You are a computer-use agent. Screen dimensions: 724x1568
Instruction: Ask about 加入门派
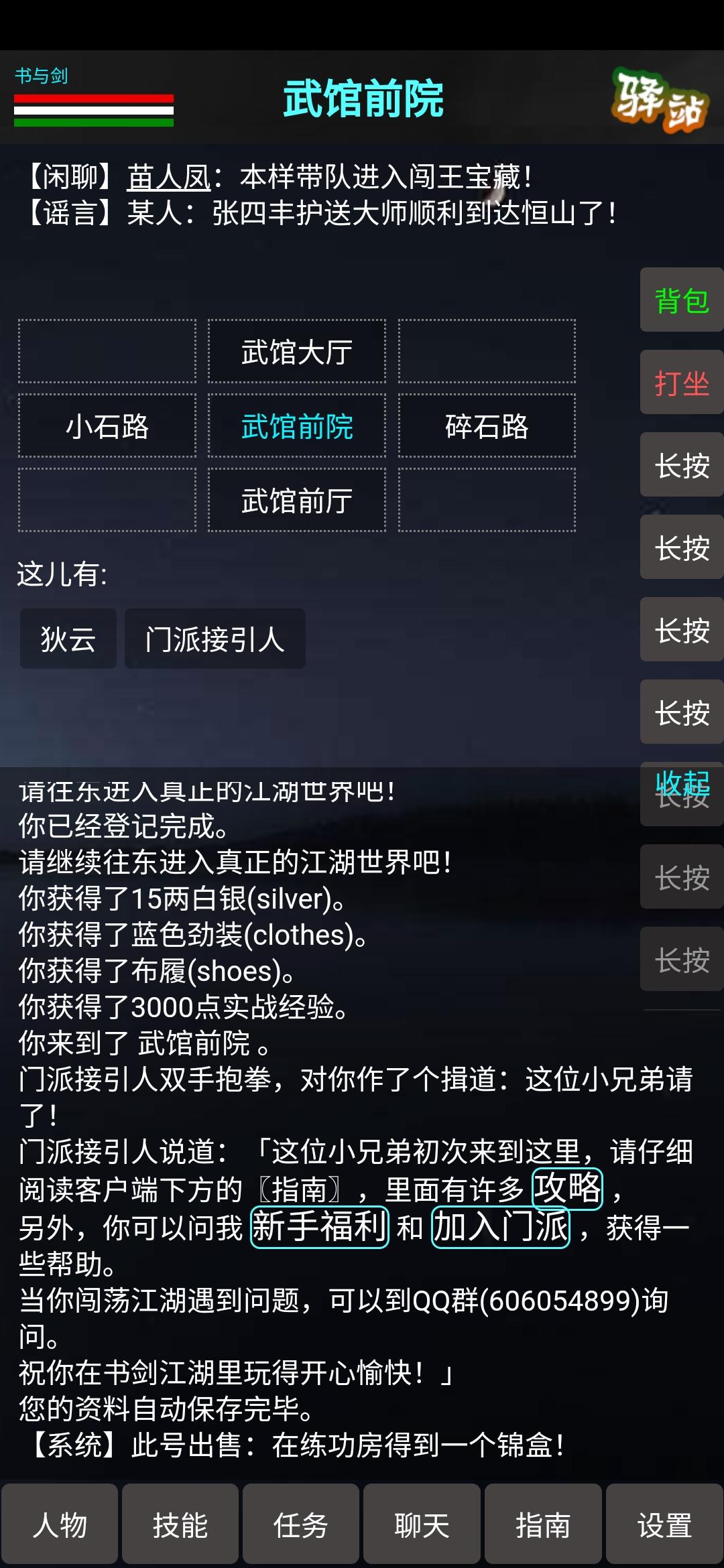point(501,1227)
